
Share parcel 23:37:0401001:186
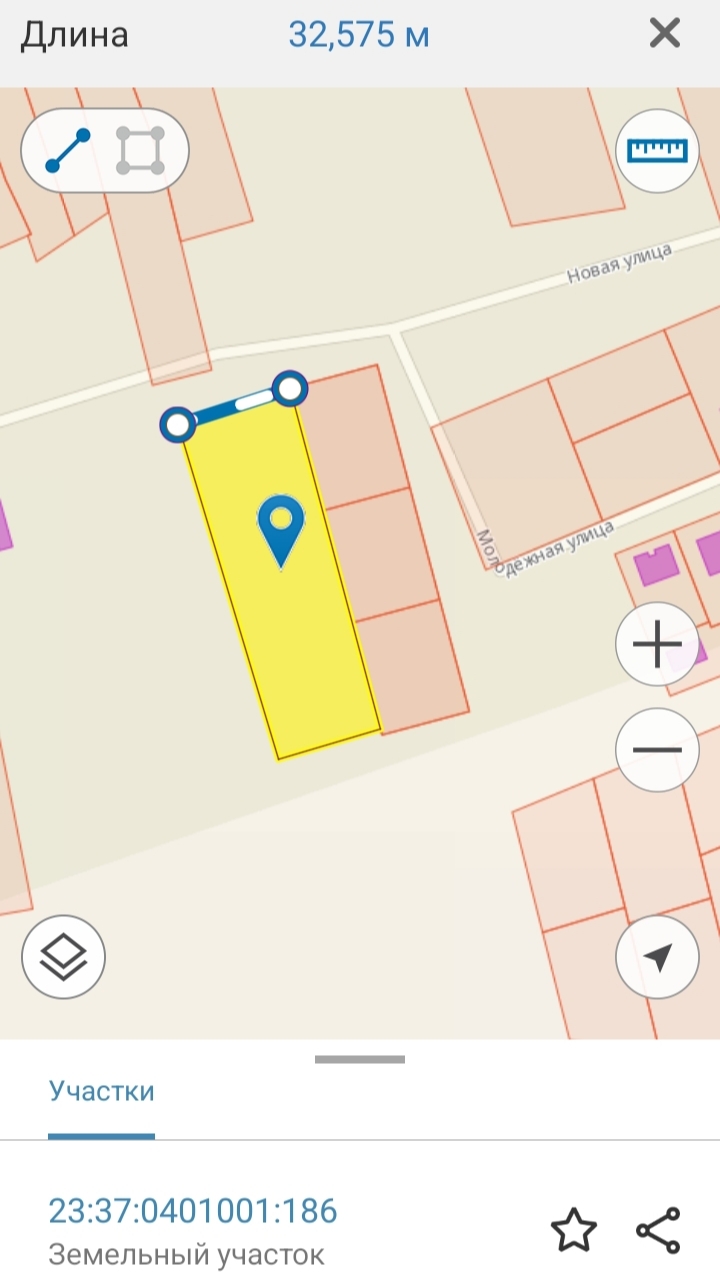pyautogui.click(x=658, y=1230)
